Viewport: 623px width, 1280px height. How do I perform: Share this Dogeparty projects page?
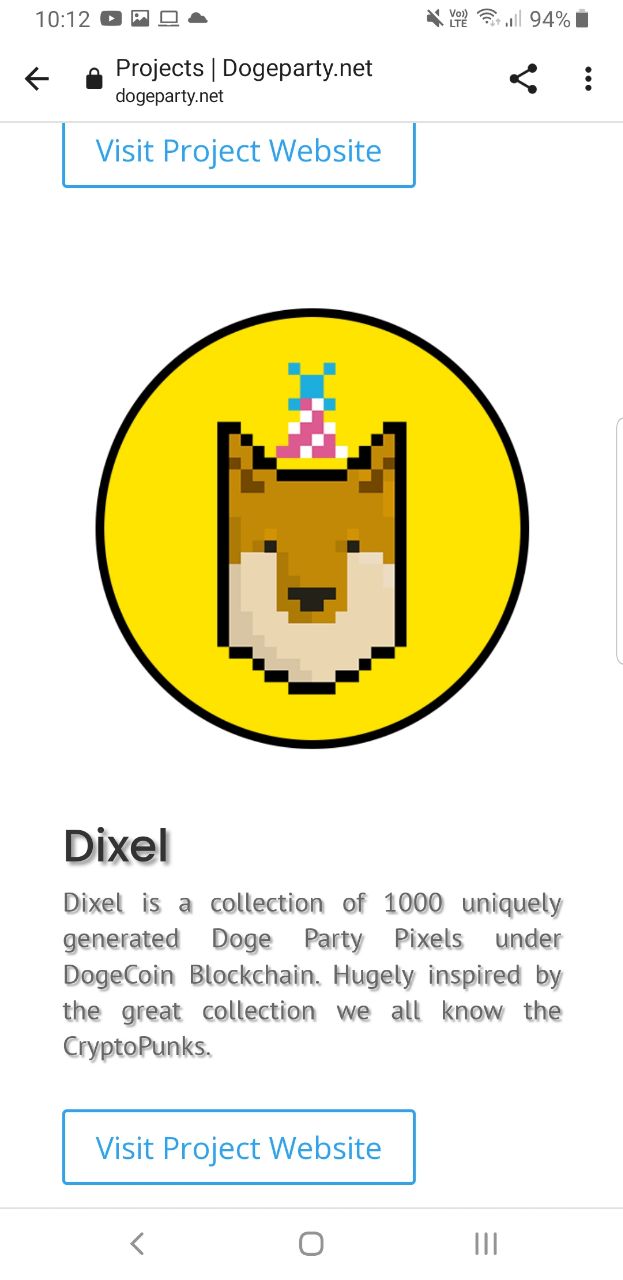coord(523,79)
